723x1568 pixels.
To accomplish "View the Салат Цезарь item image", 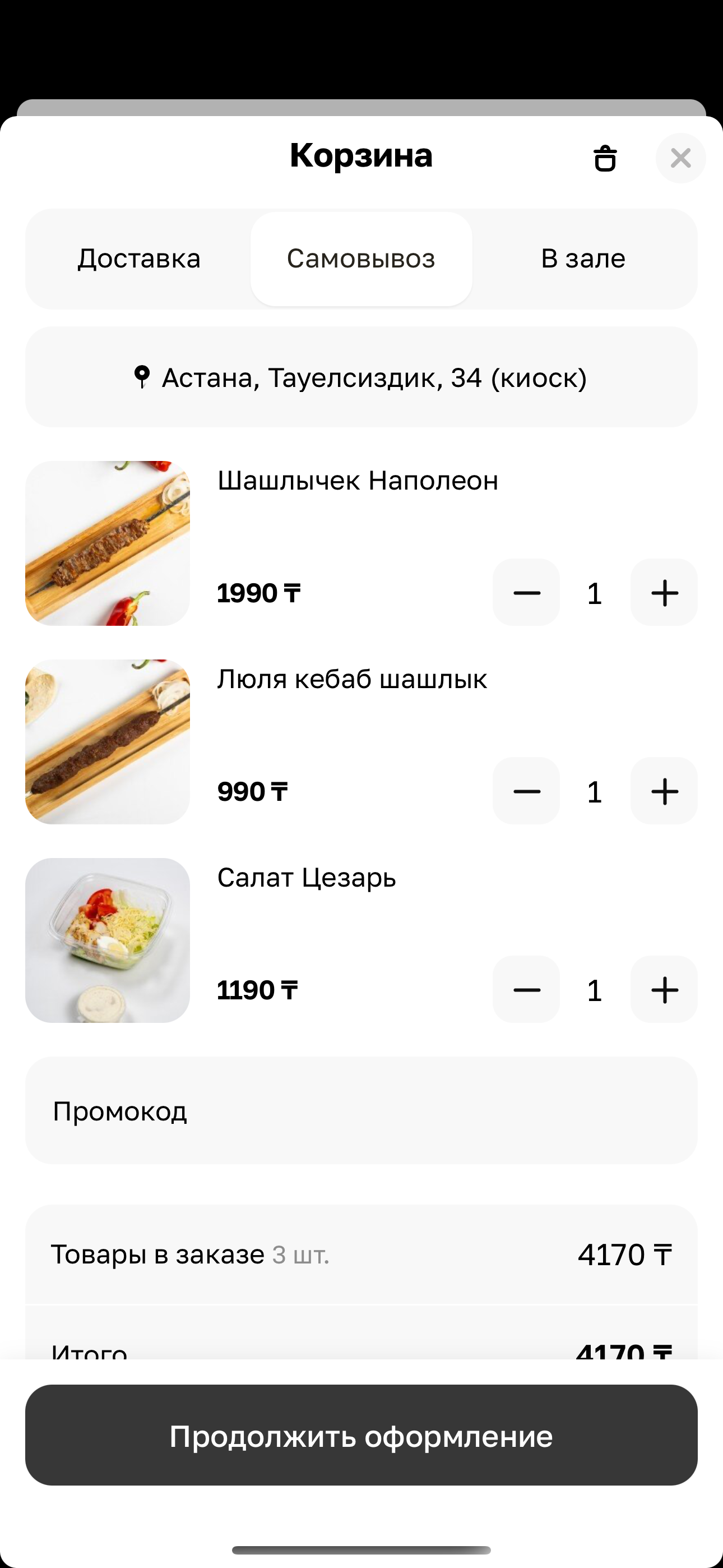I will click(108, 940).
